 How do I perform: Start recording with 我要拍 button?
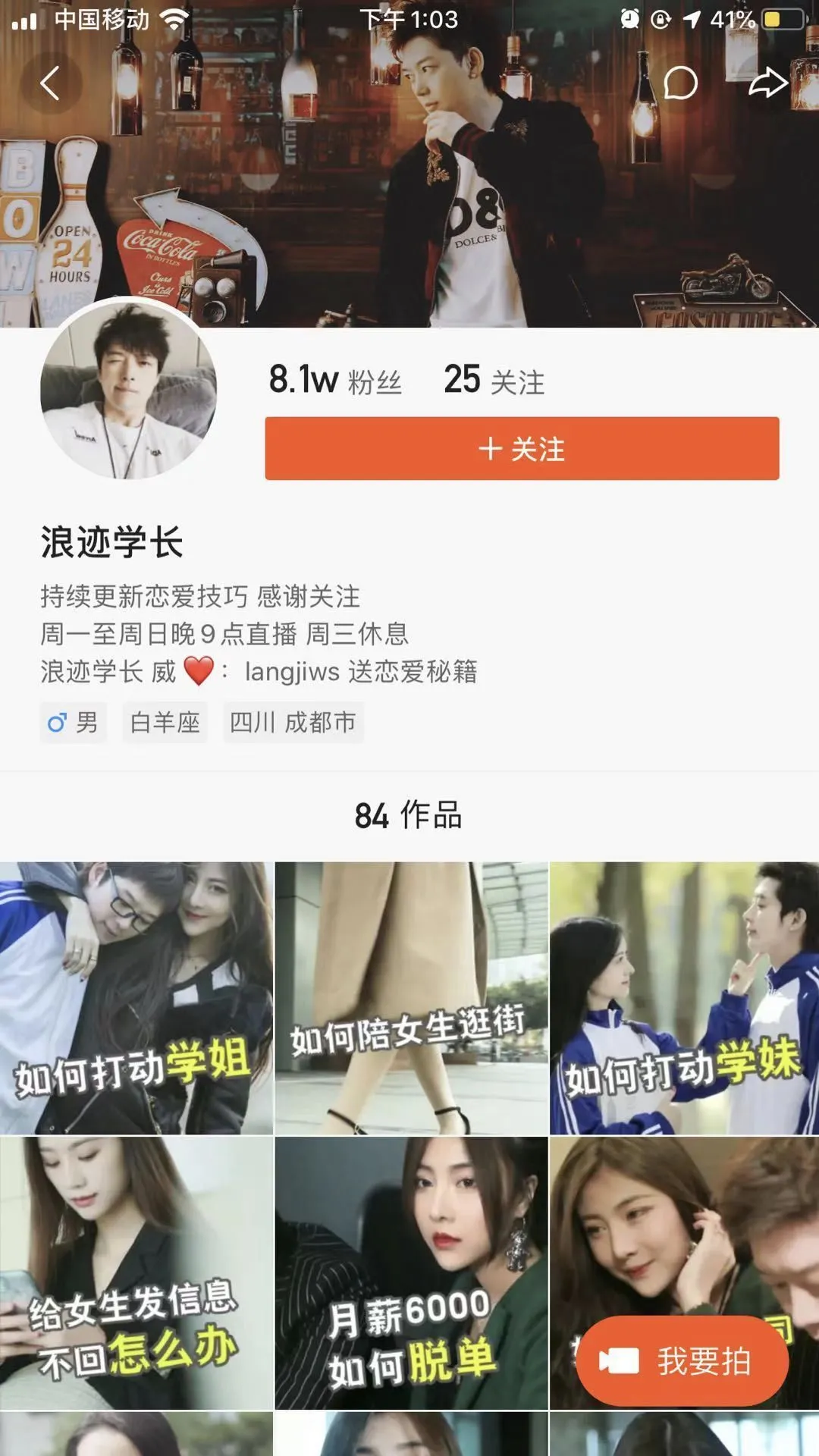(682, 1360)
